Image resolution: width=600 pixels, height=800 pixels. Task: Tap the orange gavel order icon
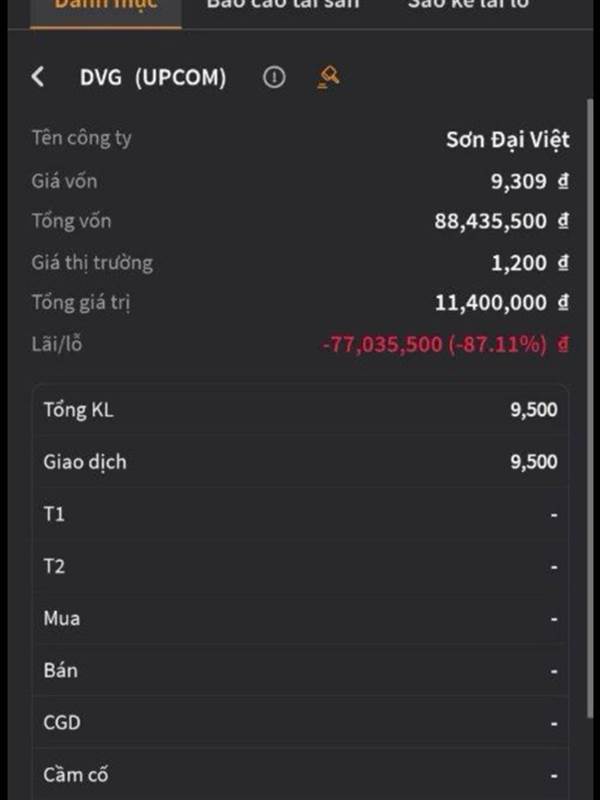pos(328,76)
